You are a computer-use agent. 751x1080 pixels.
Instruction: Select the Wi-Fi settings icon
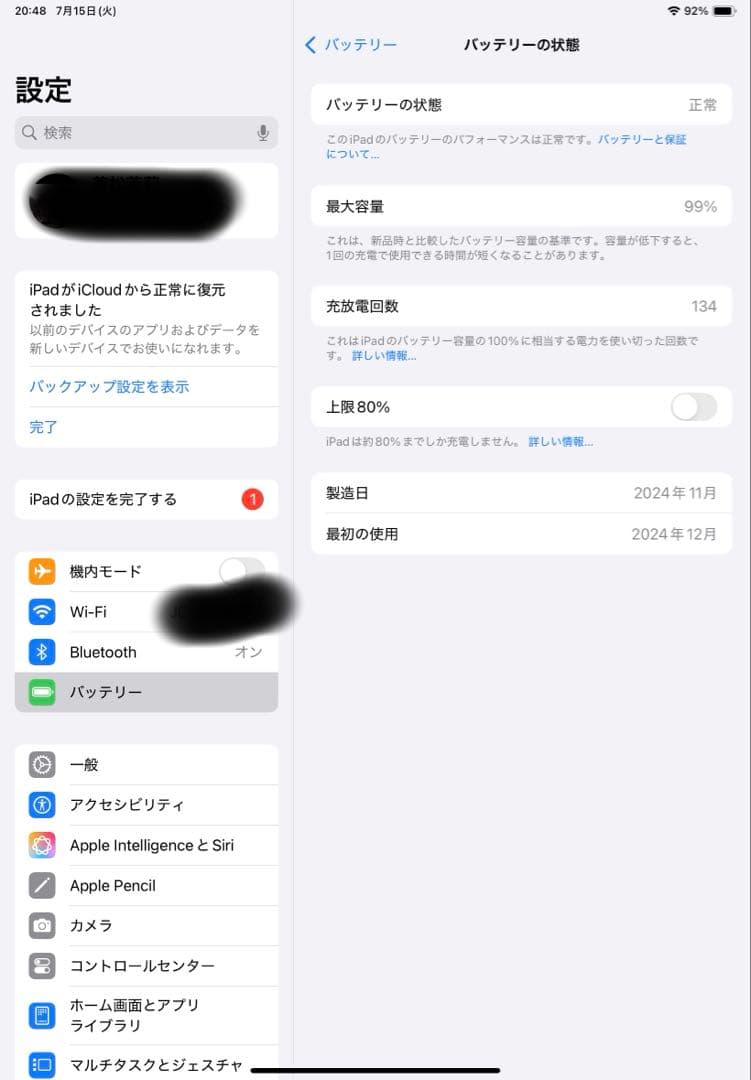point(41,611)
